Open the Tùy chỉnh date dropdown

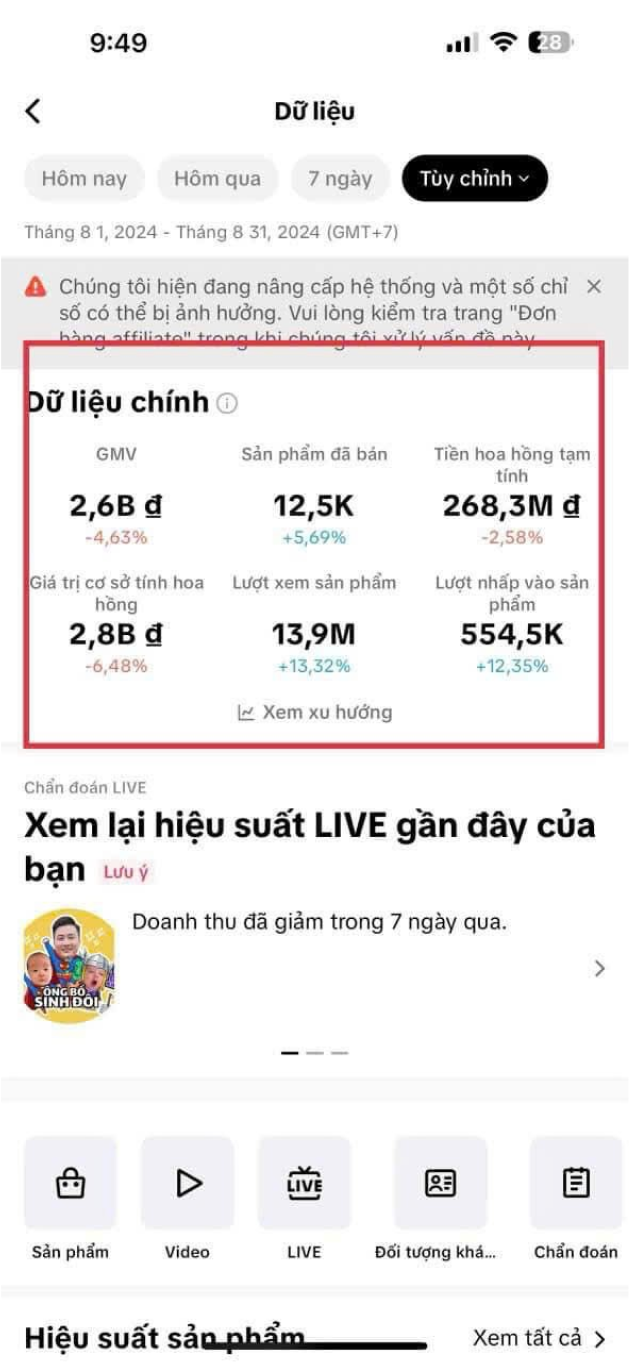click(x=474, y=179)
